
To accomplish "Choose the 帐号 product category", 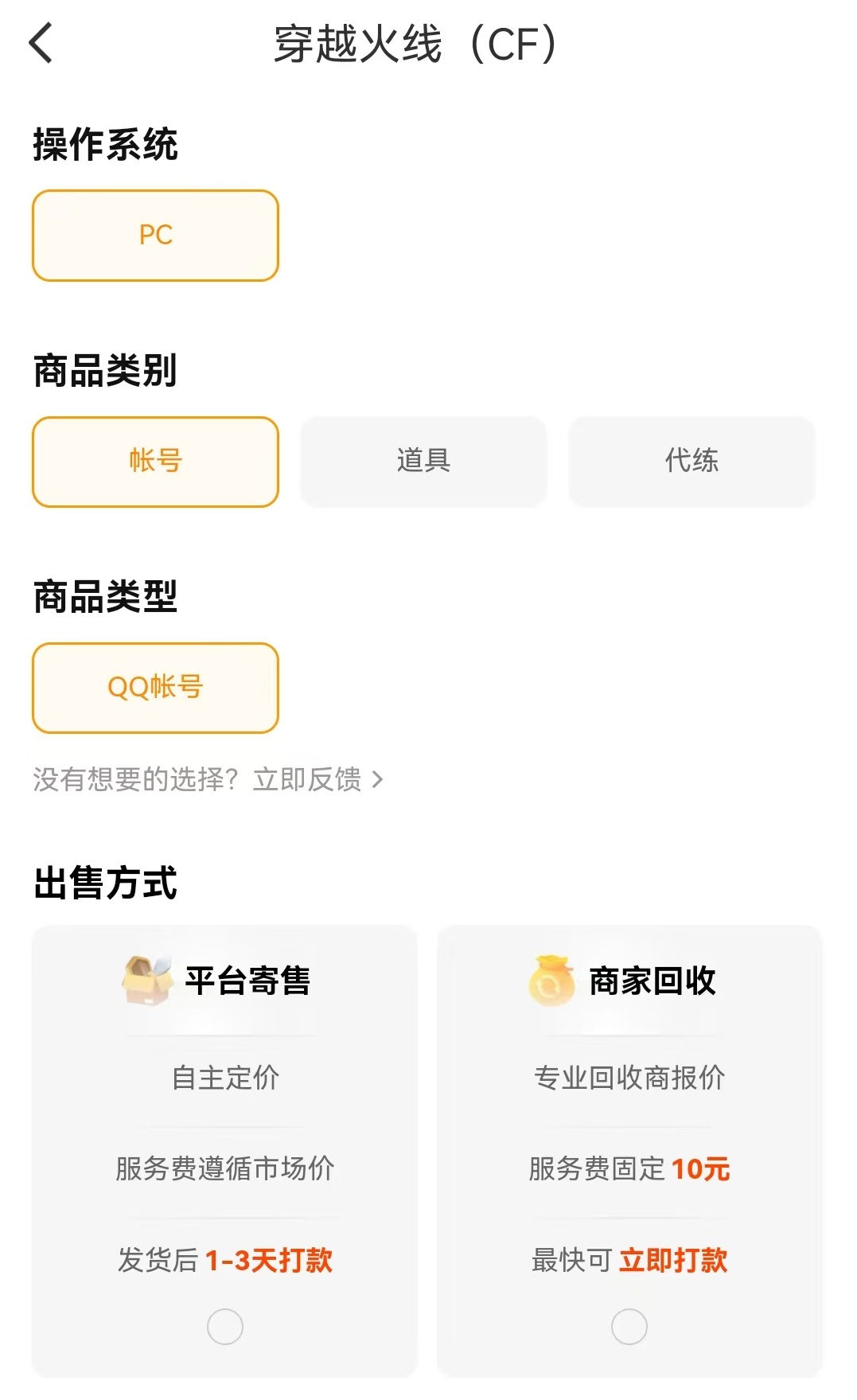I will pyautogui.click(x=155, y=462).
